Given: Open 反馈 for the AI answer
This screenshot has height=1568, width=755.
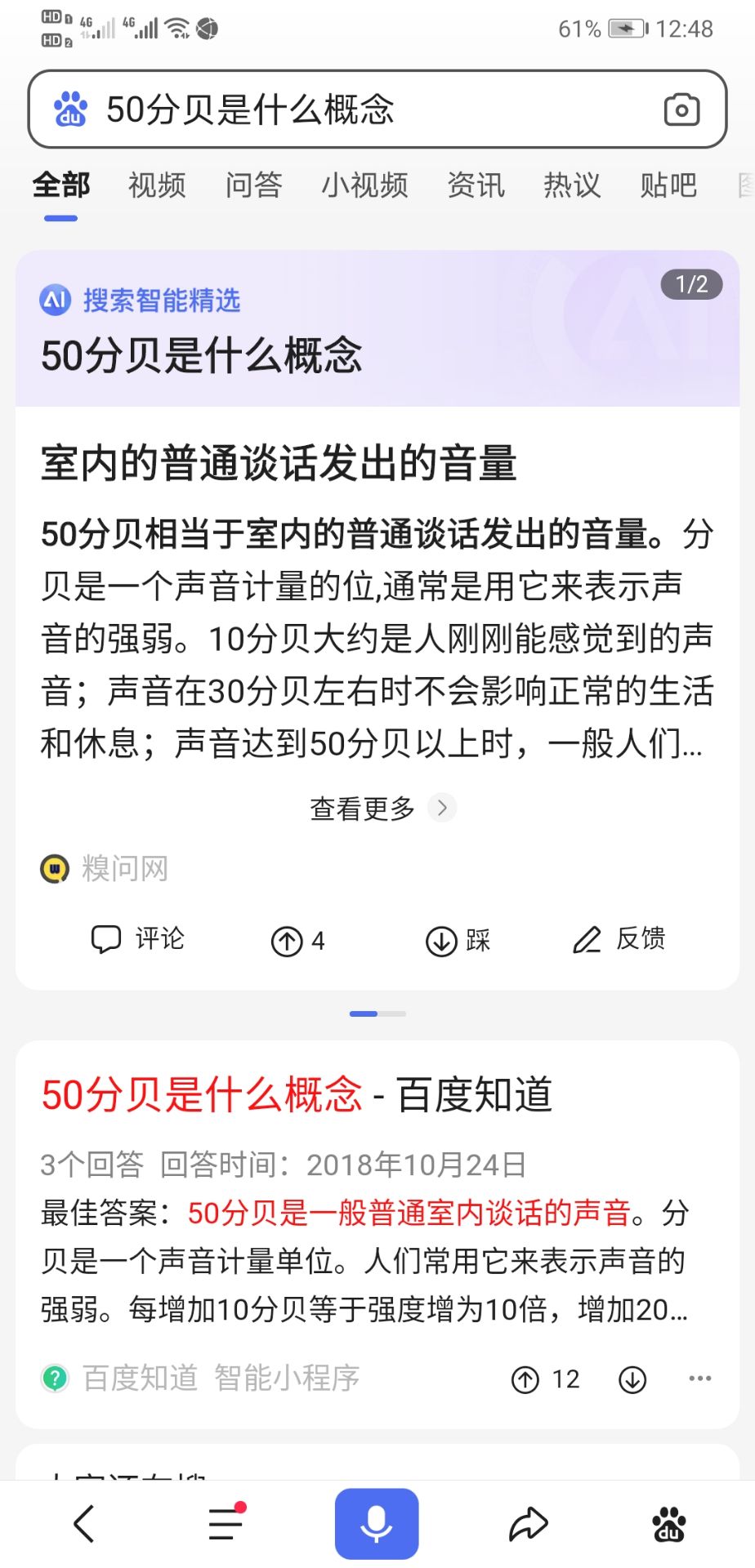Looking at the screenshot, I should tap(619, 940).
